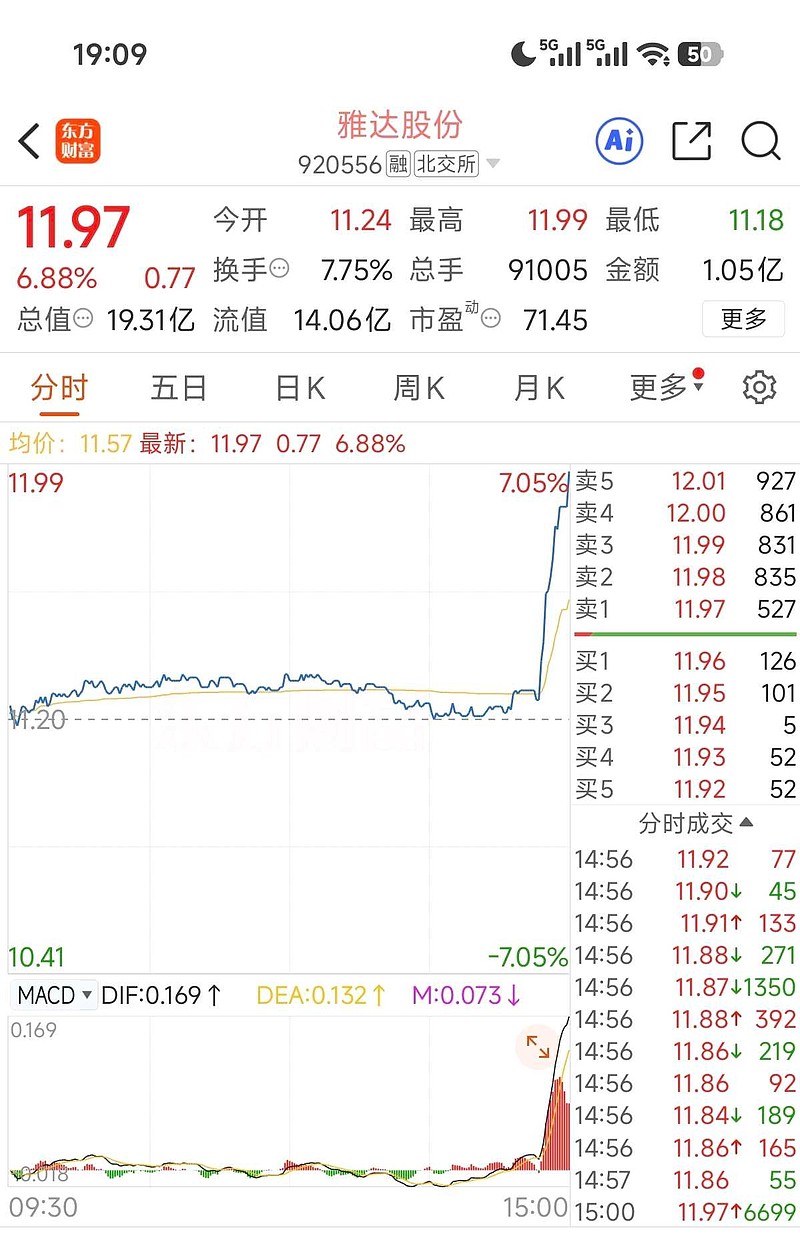The height and width of the screenshot is (1242, 800).
Task: Open search via the magnifier icon
Action: pyautogui.click(x=762, y=141)
